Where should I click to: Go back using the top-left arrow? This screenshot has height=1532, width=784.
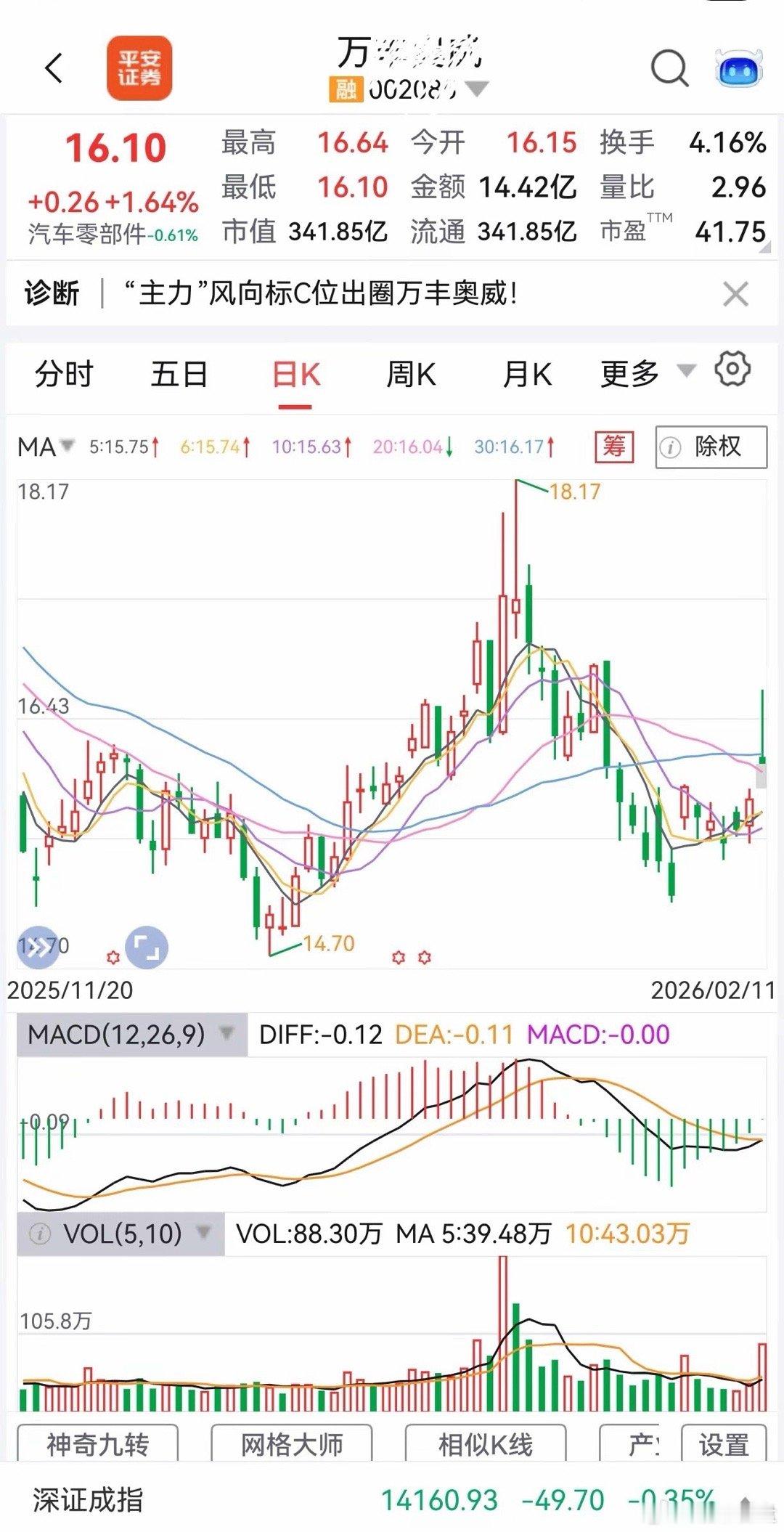tap(54, 69)
